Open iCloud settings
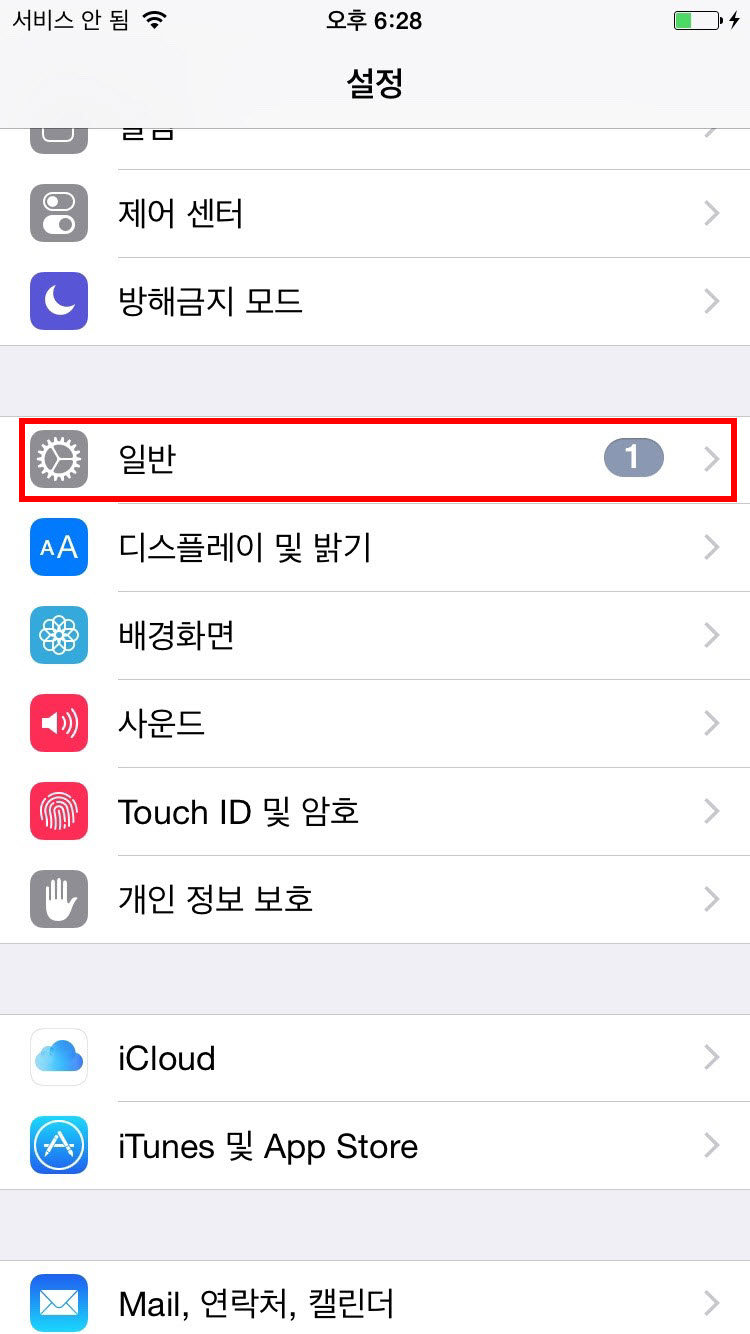The width and height of the screenshot is (750, 1334). (375, 1058)
